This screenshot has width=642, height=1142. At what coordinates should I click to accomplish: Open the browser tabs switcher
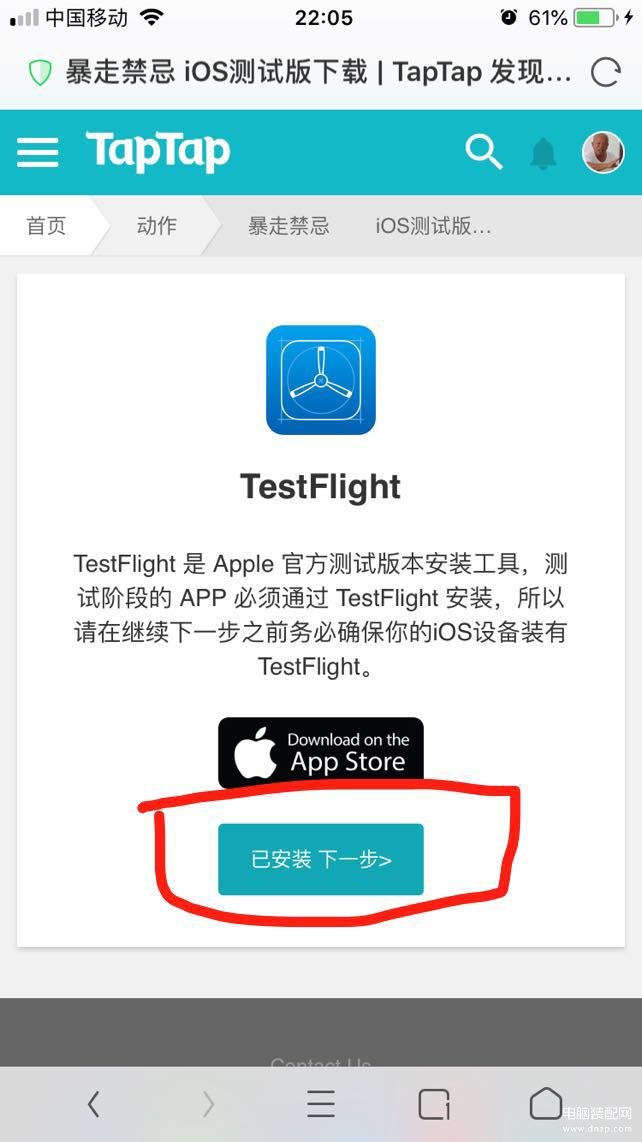[434, 1104]
